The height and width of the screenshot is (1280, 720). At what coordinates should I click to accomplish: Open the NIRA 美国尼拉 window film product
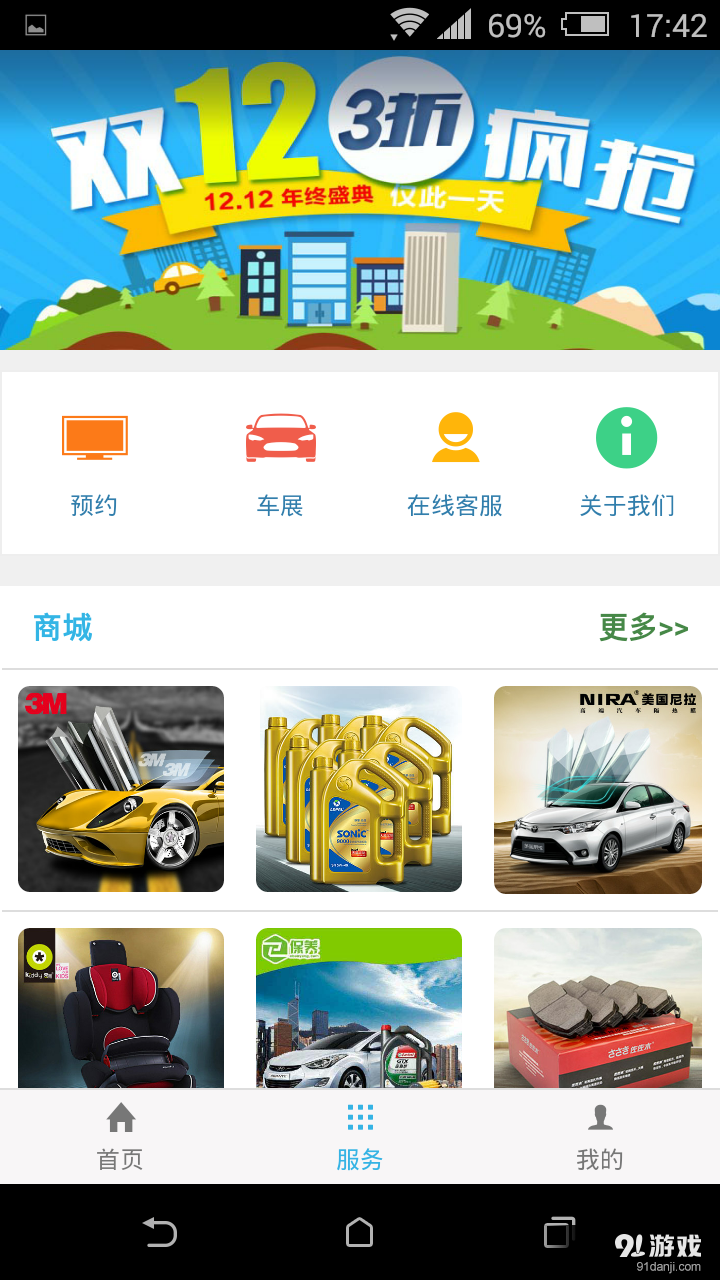(x=597, y=788)
